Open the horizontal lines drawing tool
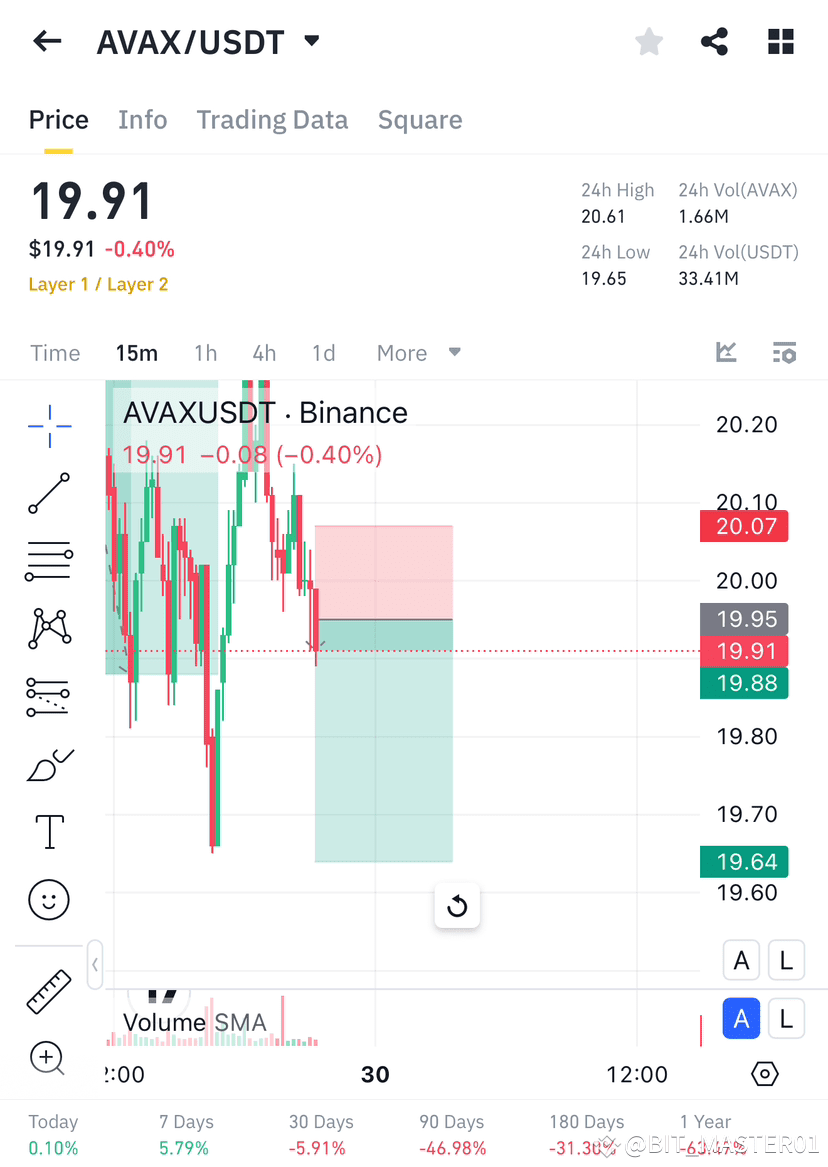Image resolution: width=828 pixels, height=1167 pixels. click(x=48, y=560)
